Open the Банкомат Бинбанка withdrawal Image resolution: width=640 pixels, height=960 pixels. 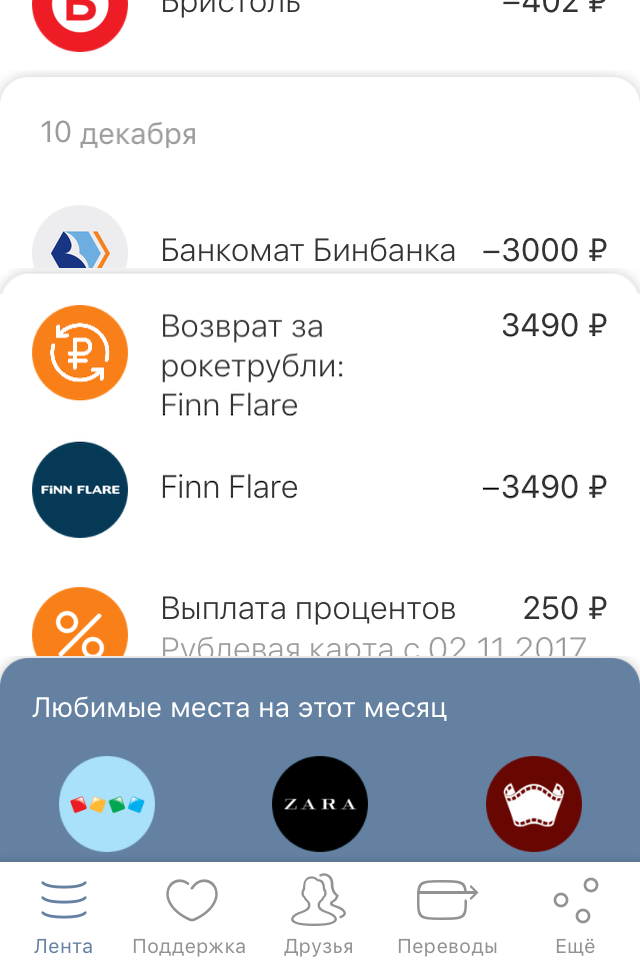320,246
